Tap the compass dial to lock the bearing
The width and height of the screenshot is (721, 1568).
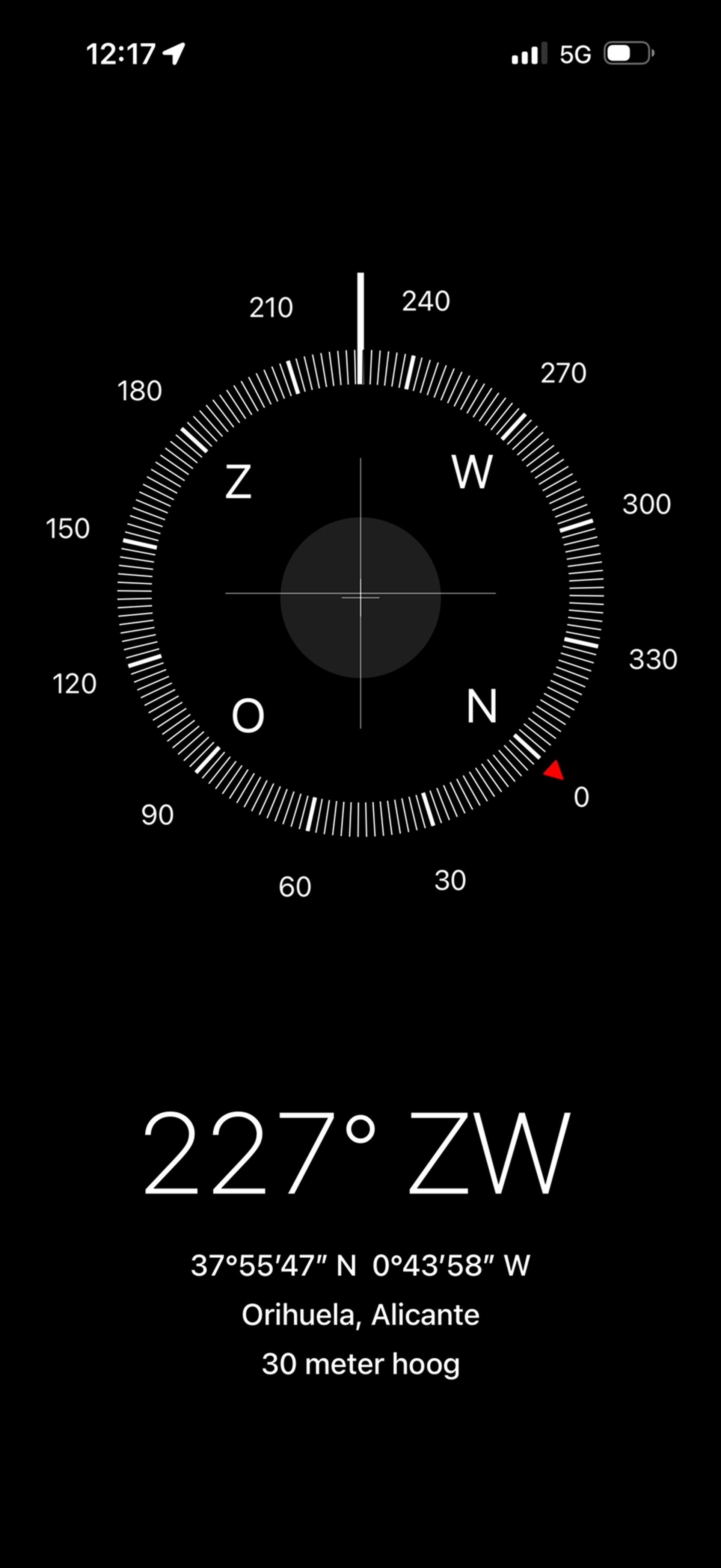tap(360, 594)
